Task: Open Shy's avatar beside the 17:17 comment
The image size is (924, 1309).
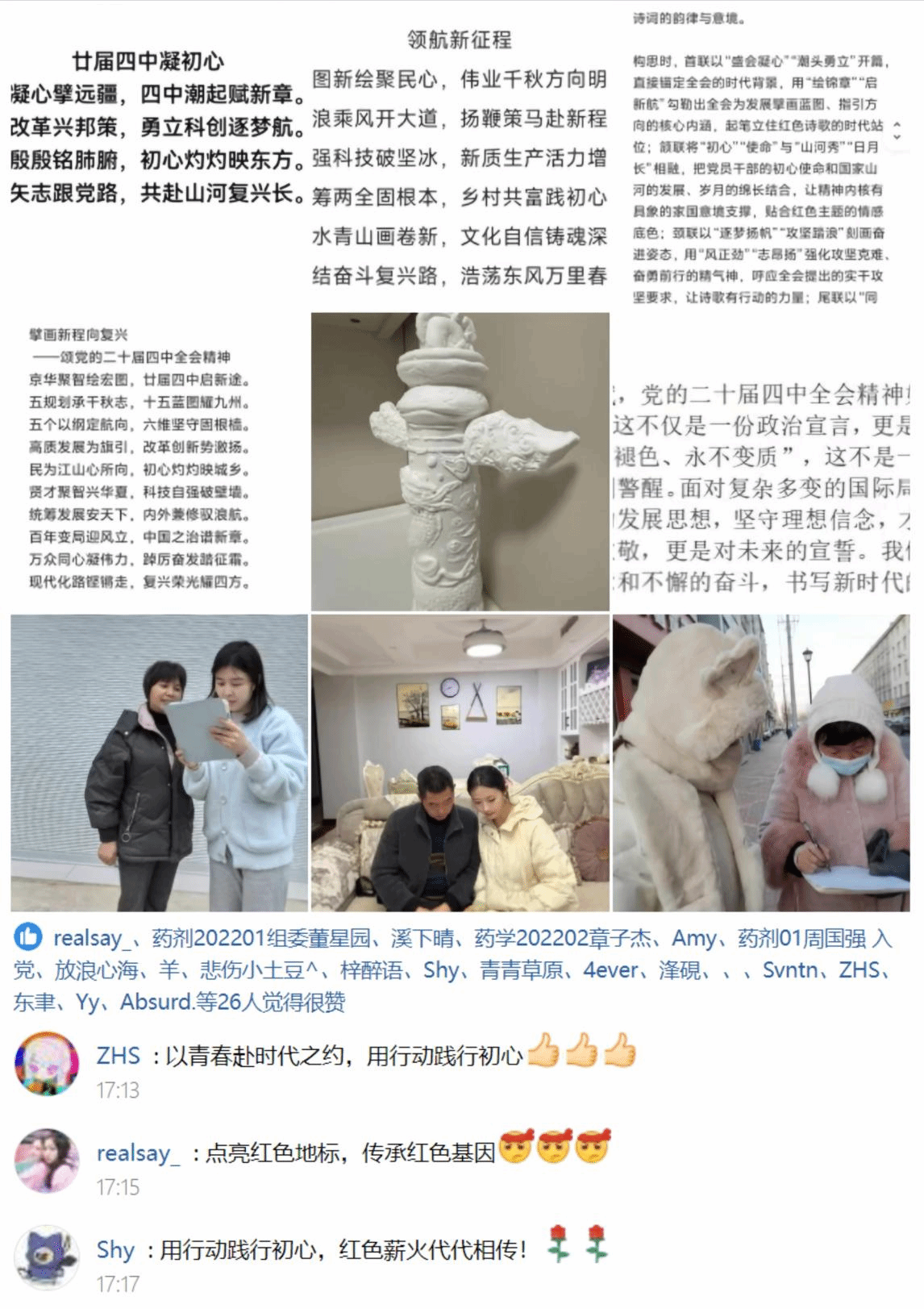Action: 47,1257
